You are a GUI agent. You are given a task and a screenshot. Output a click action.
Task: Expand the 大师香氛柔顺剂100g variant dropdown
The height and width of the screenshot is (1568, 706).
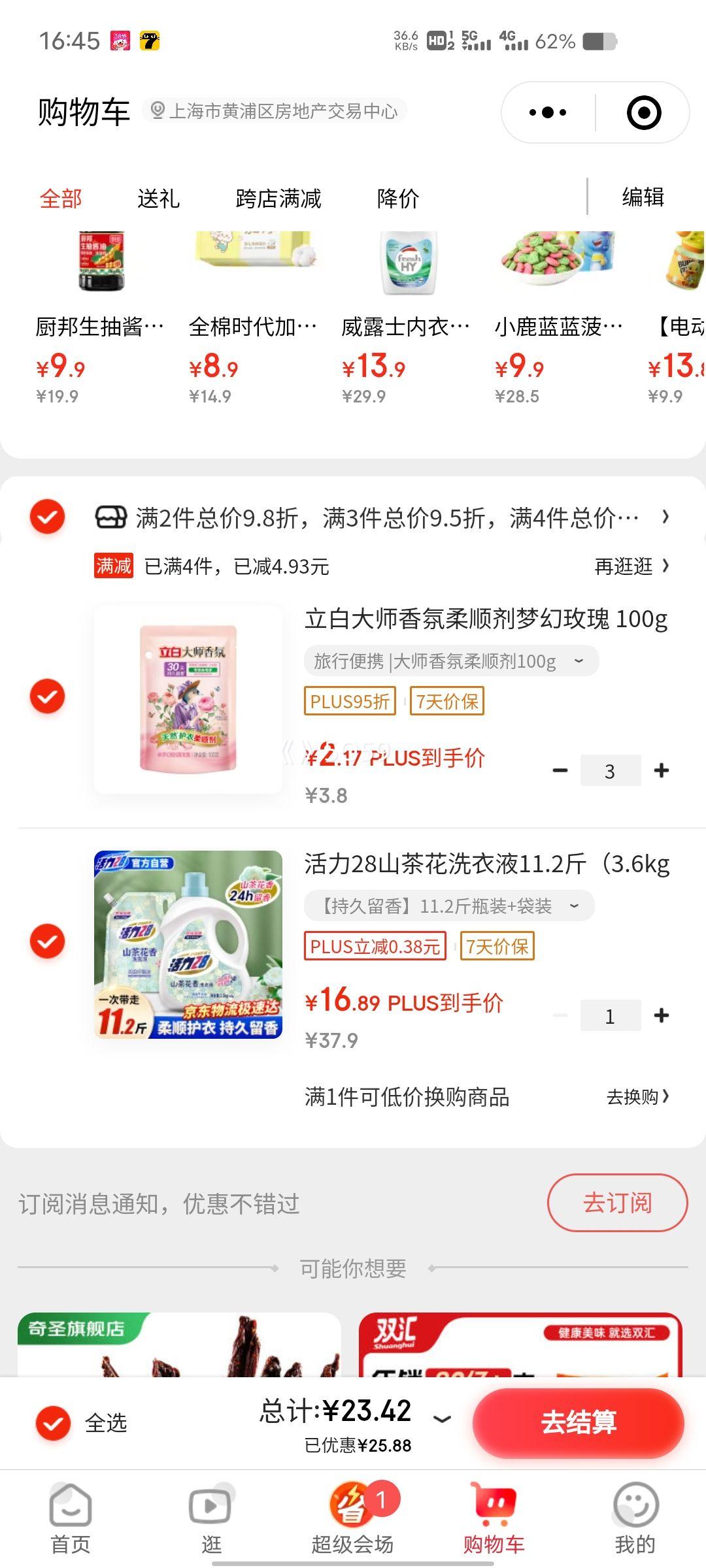click(x=578, y=661)
